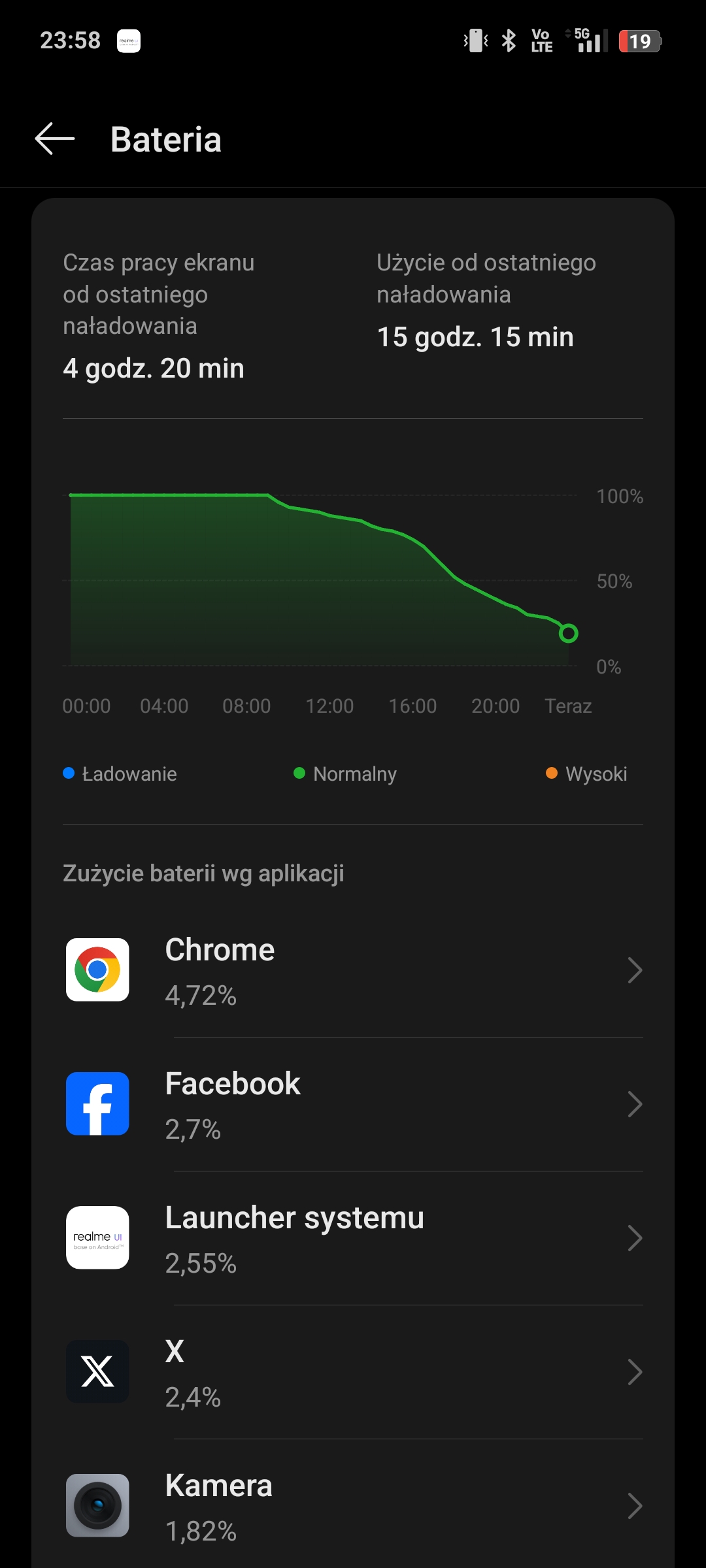View Launcher systemu battery usage
This screenshot has width=706, height=1568.
[x=353, y=1238]
